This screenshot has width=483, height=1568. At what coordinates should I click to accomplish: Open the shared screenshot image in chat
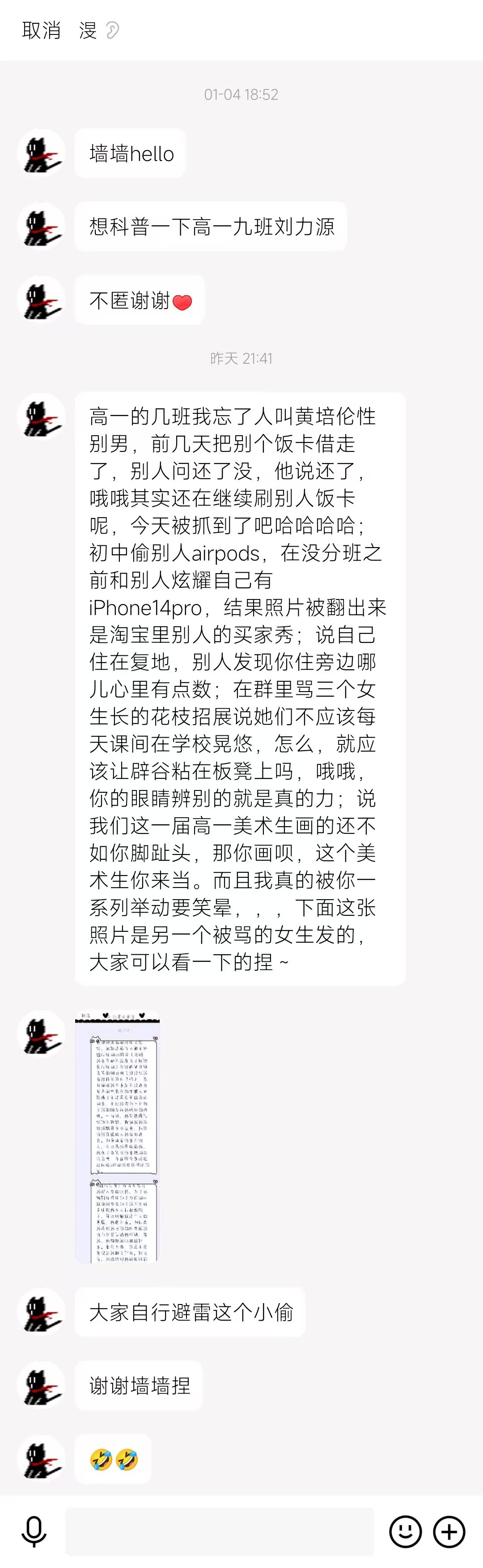click(x=118, y=1136)
